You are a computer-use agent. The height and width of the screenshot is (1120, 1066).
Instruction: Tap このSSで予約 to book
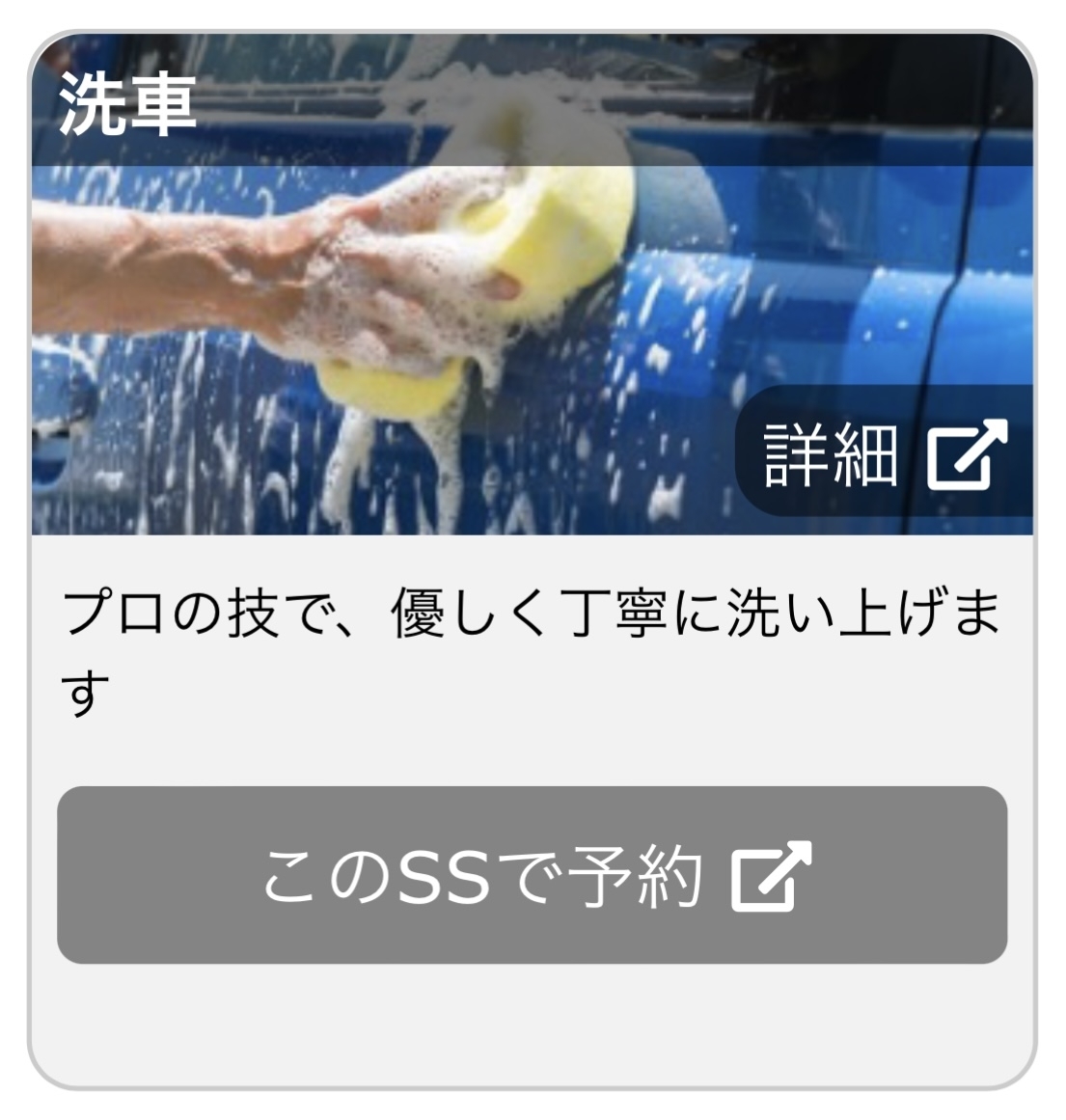click(x=533, y=875)
